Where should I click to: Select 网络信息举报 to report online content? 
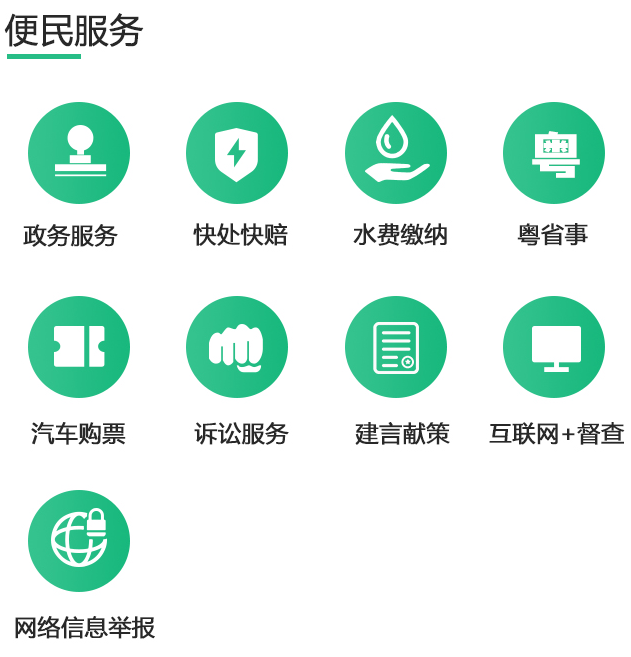79,541
